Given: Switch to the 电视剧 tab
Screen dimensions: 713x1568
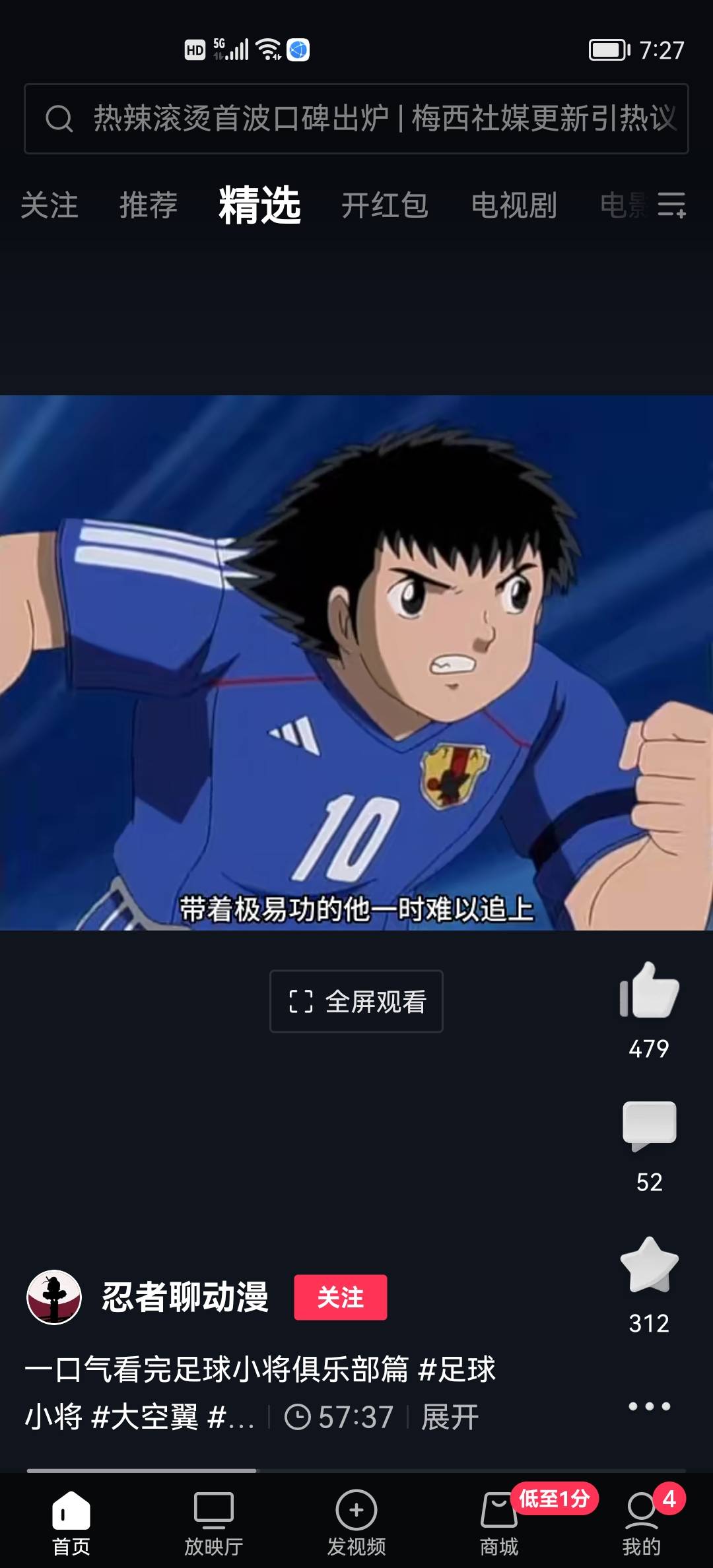Looking at the screenshot, I should [514, 205].
